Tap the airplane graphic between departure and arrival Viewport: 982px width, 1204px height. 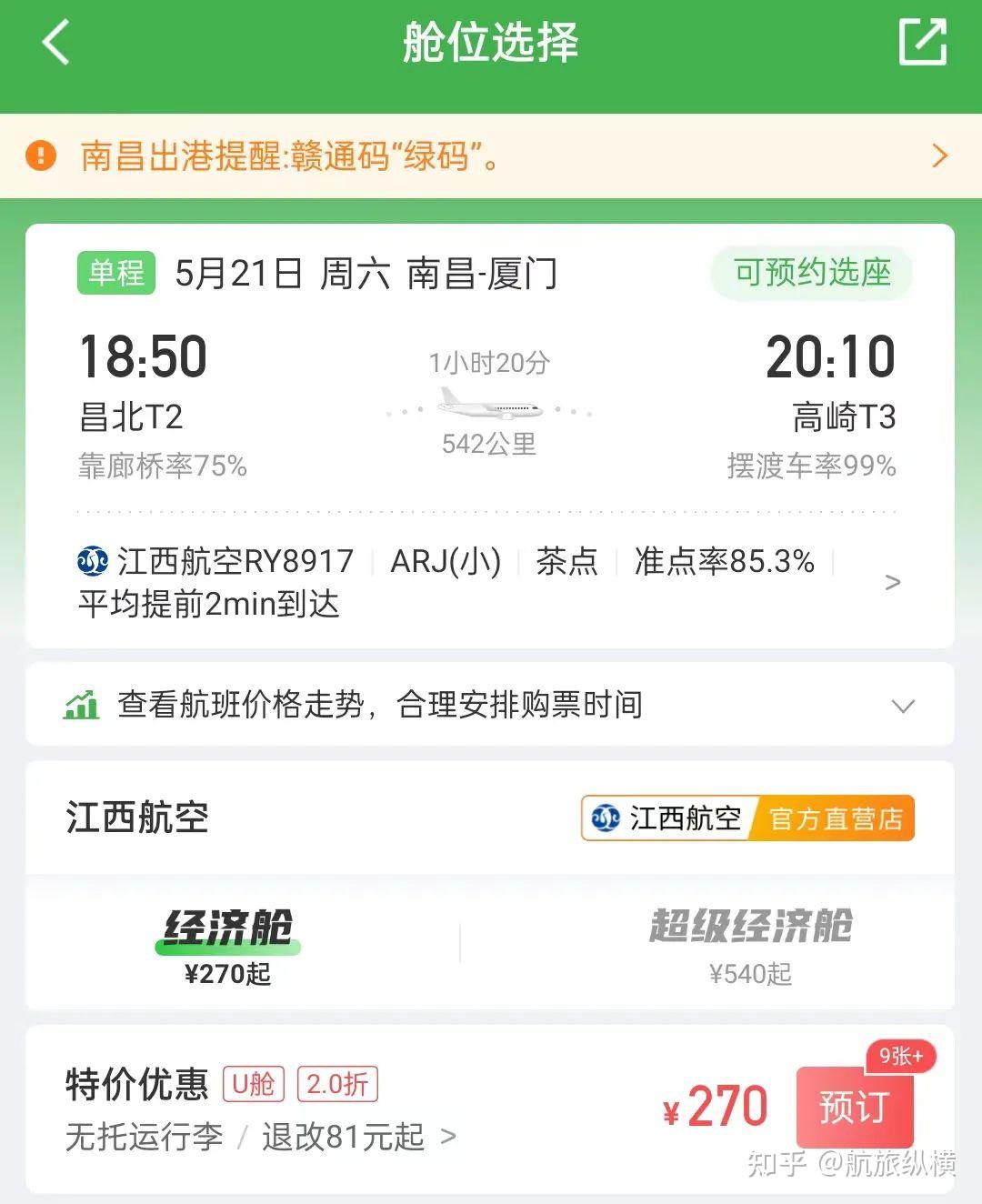pos(488,407)
